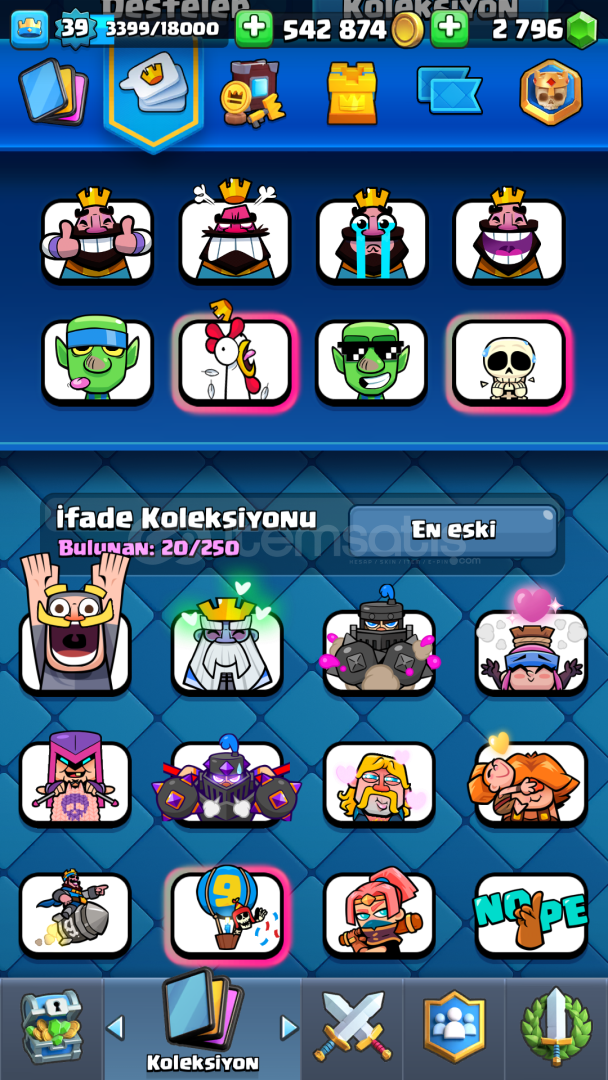
Task: Open the clan social tab
Action: (x=454, y=1027)
